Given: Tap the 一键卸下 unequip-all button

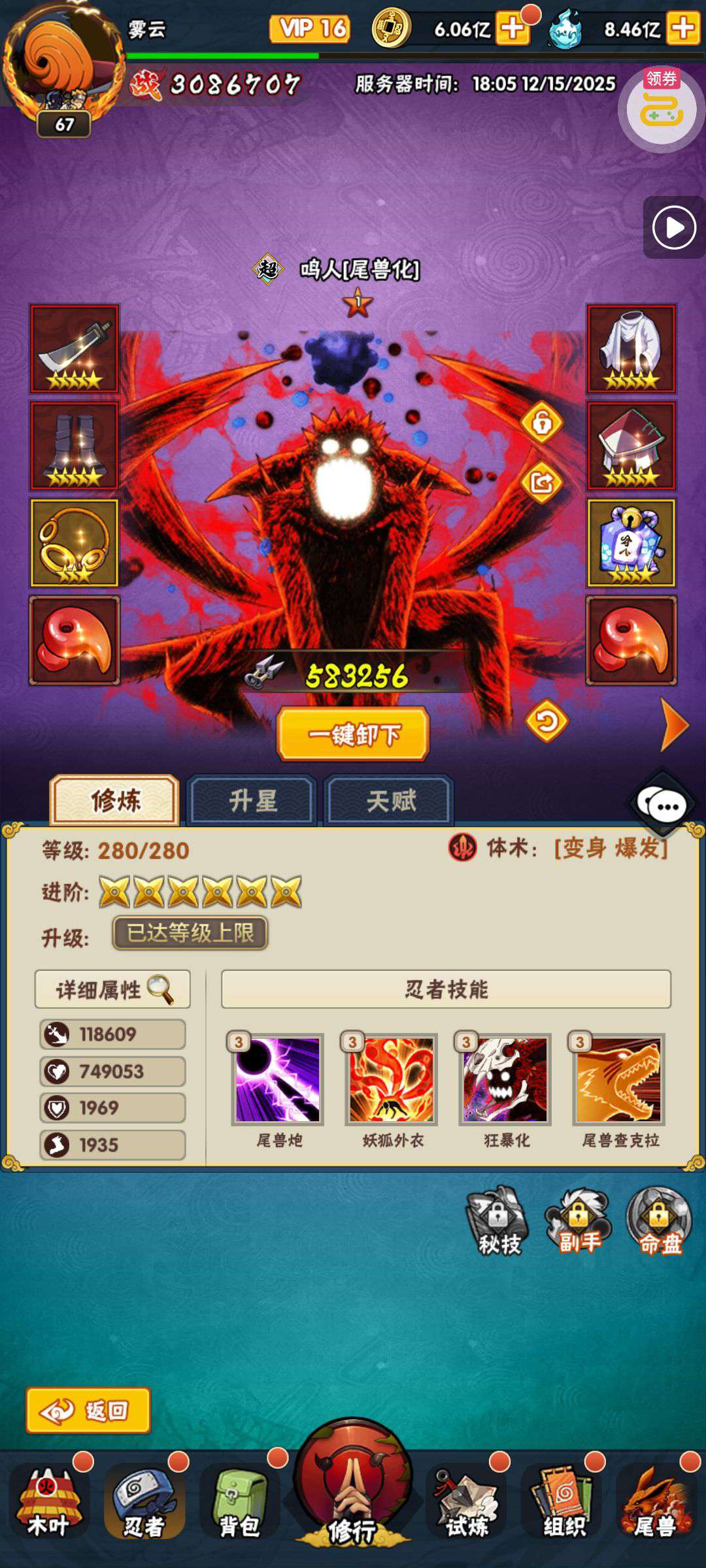Looking at the screenshot, I should tap(353, 734).
